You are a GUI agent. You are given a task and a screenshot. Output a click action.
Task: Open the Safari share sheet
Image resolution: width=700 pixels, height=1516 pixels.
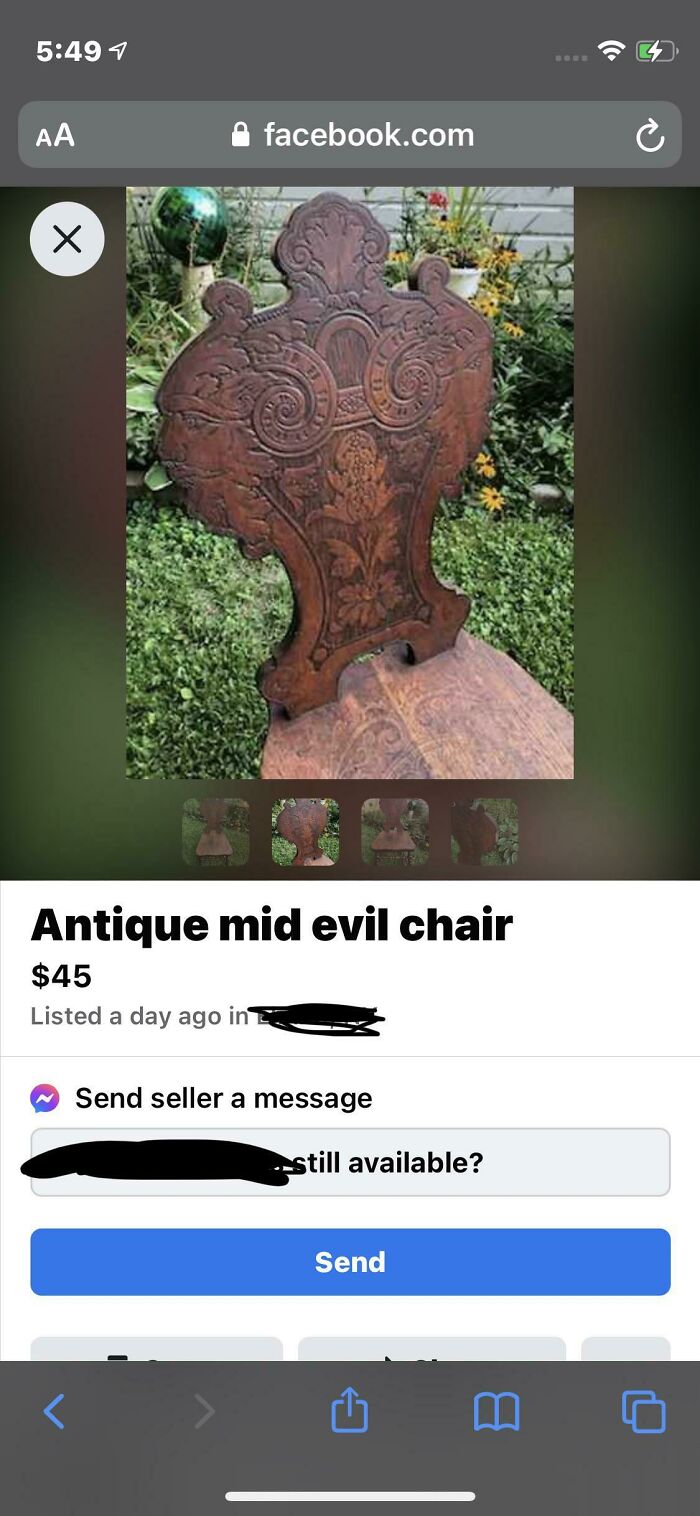(x=349, y=1412)
